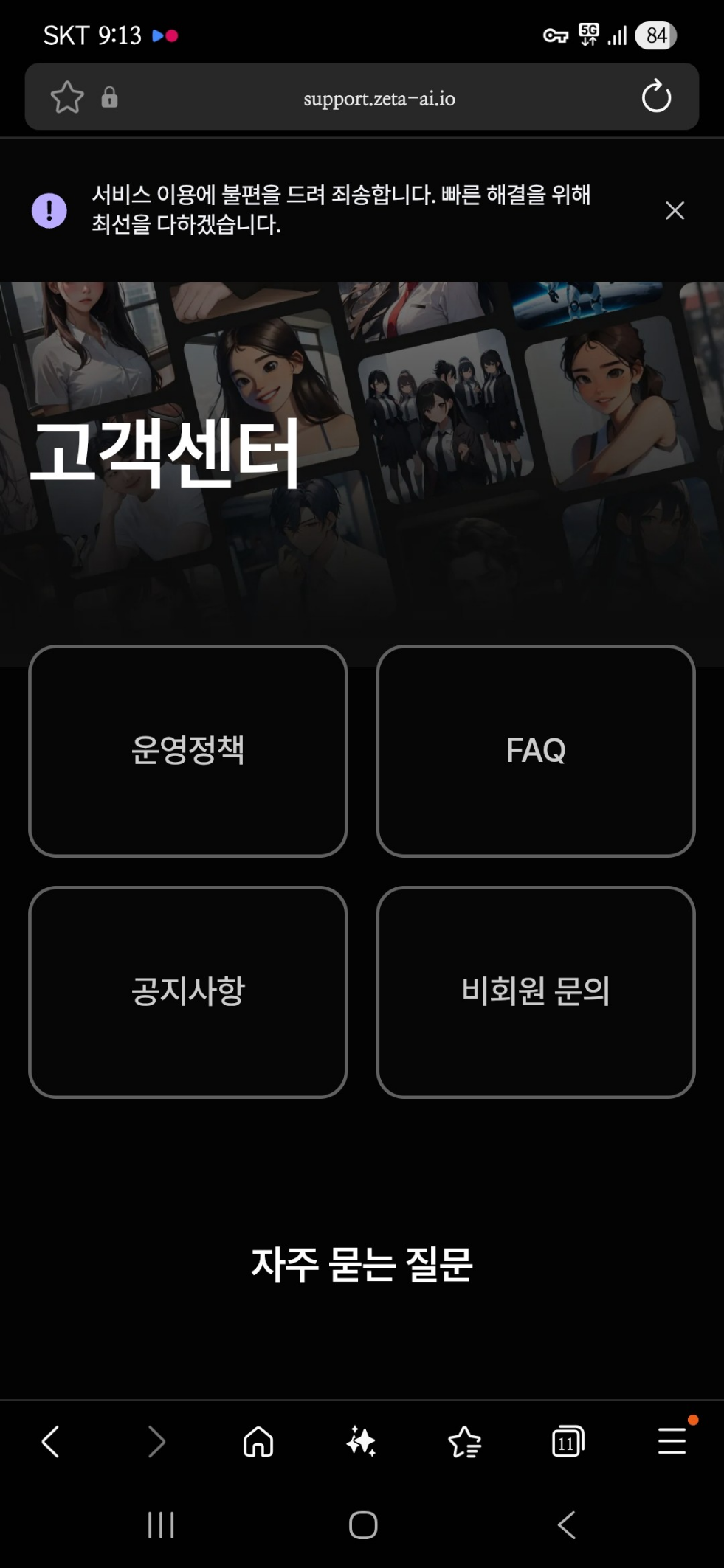The width and height of the screenshot is (724, 1568).
Task: View the 11 open tabs
Action: (x=568, y=1441)
